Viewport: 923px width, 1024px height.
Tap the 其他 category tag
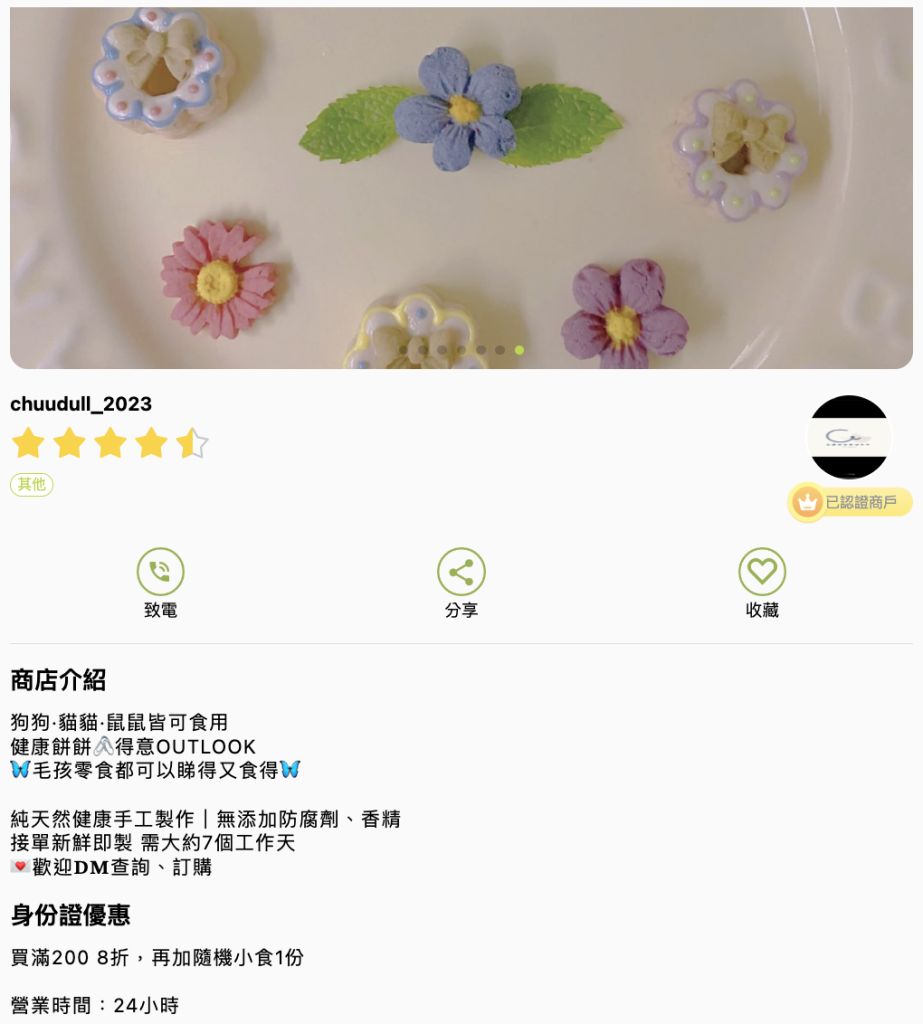pos(32,485)
